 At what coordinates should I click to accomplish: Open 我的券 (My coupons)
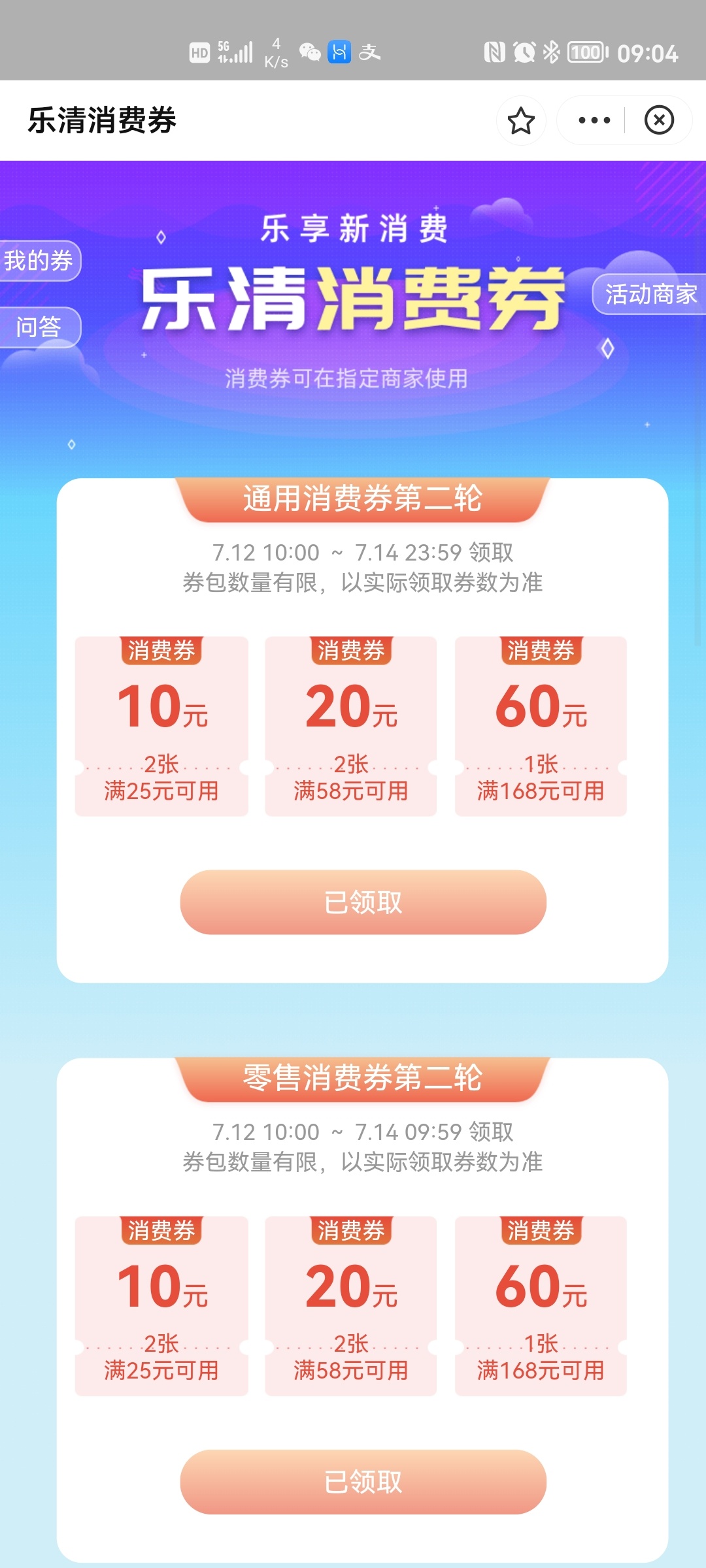click(x=39, y=261)
